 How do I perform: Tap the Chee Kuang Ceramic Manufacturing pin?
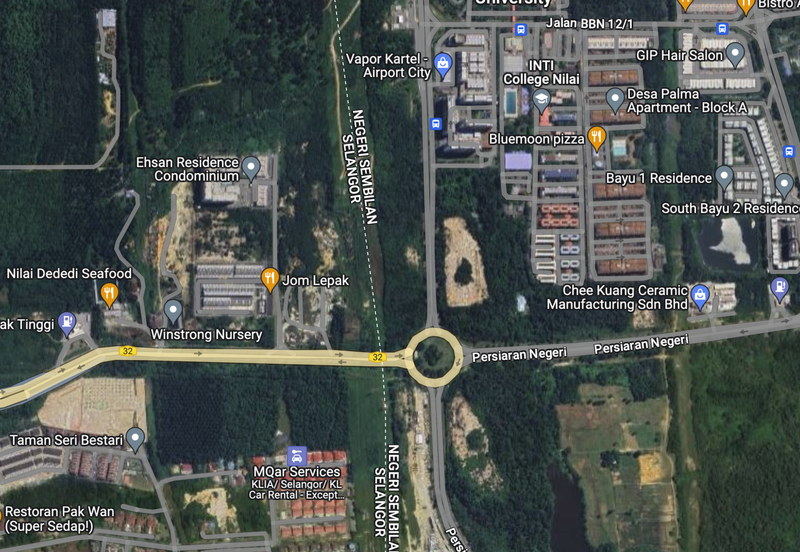701,295
